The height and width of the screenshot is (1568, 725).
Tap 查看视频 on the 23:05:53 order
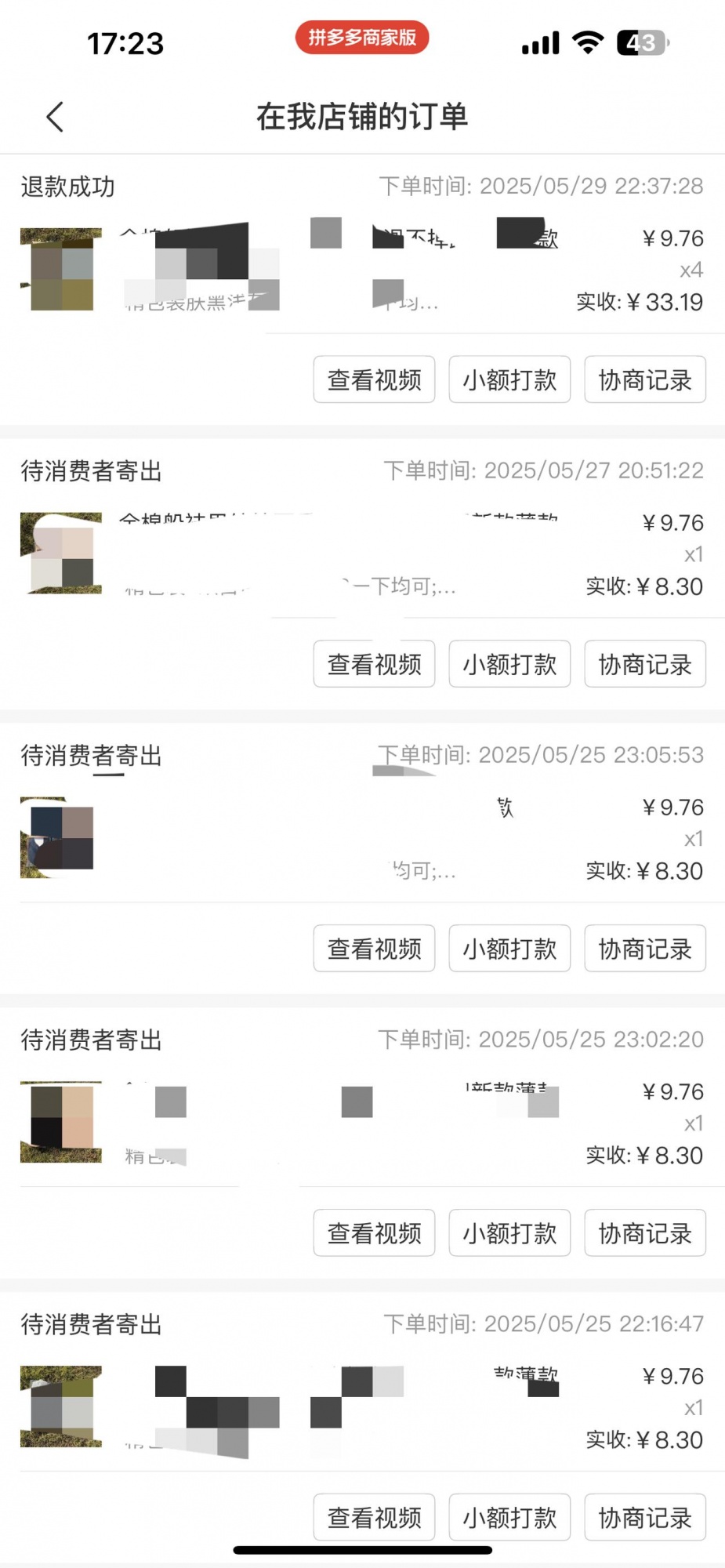pyautogui.click(x=374, y=949)
